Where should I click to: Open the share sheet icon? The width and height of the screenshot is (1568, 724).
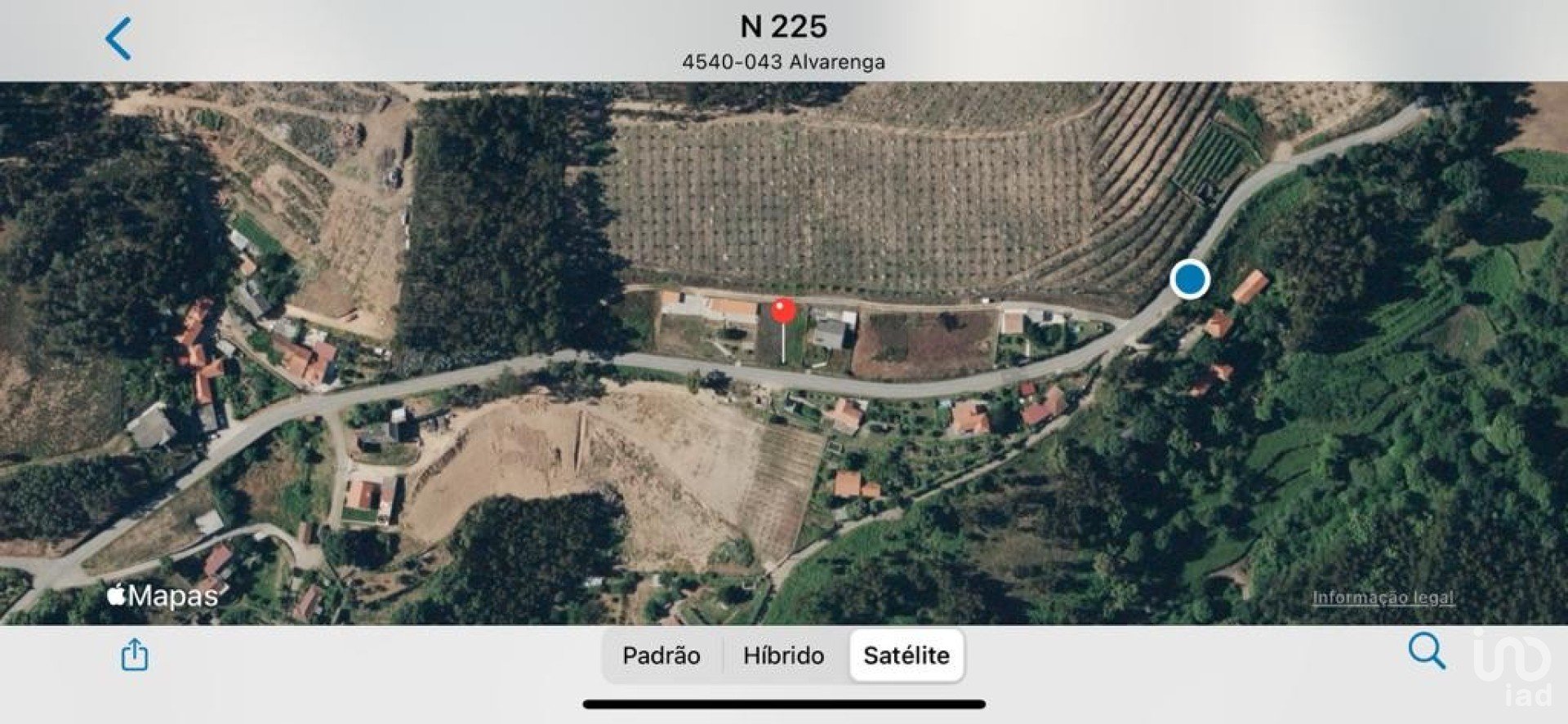[x=135, y=655]
